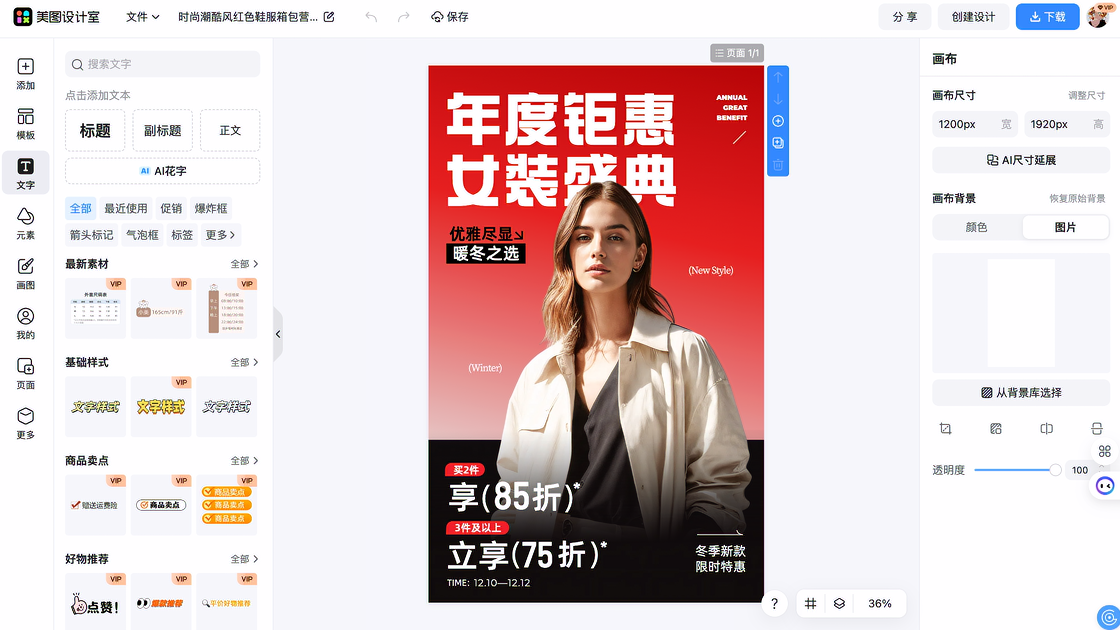Expand the 更多 category chips
The width and height of the screenshot is (1120, 630).
point(220,235)
